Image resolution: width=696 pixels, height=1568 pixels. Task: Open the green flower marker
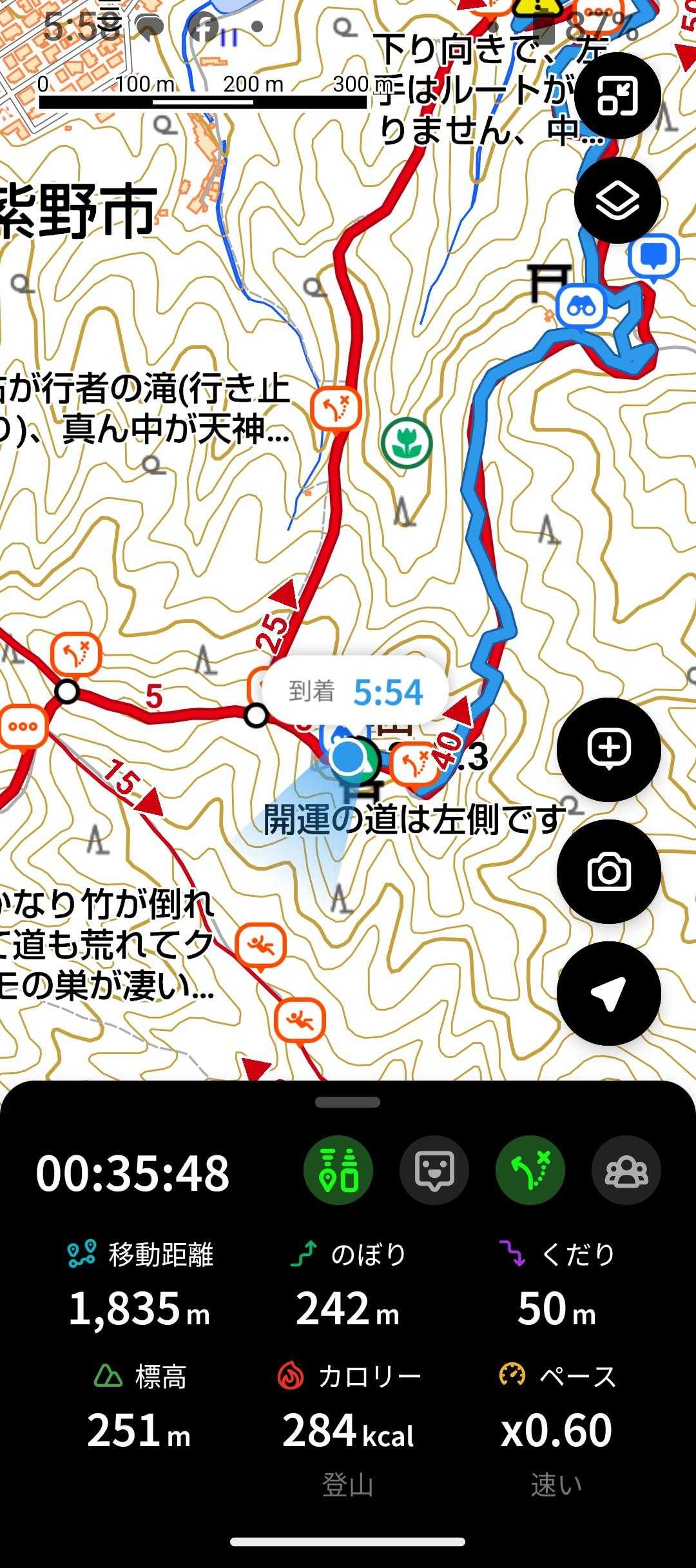click(406, 443)
